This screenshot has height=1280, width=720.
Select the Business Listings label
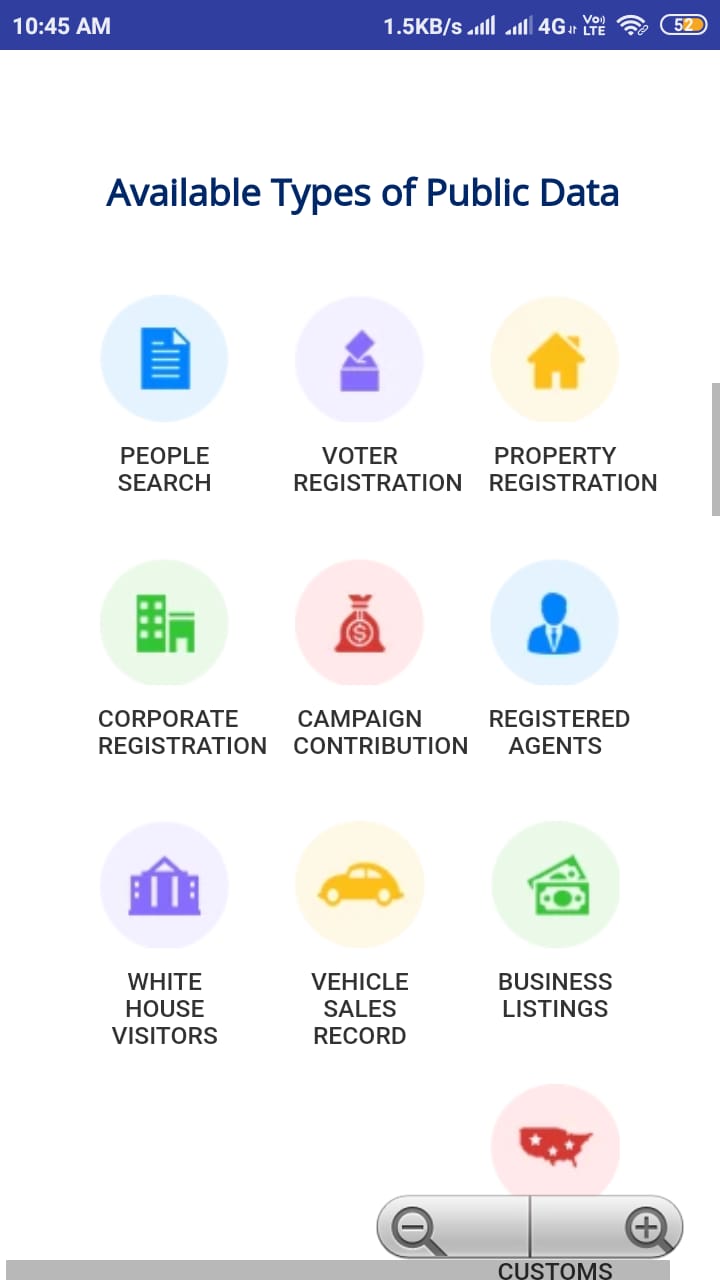click(554, 995)
